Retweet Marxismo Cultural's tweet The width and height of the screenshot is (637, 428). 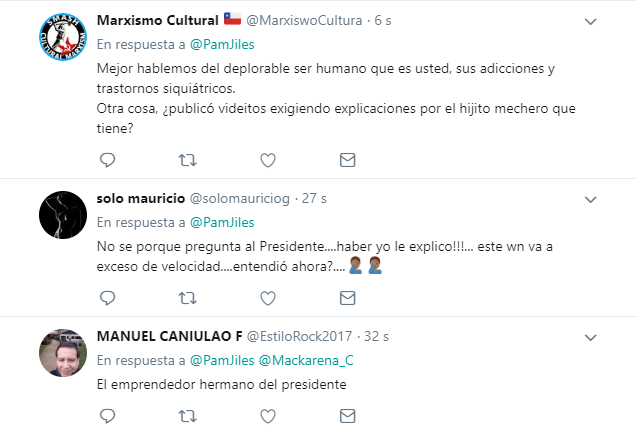pyautogui.click(x=187, y=159)
